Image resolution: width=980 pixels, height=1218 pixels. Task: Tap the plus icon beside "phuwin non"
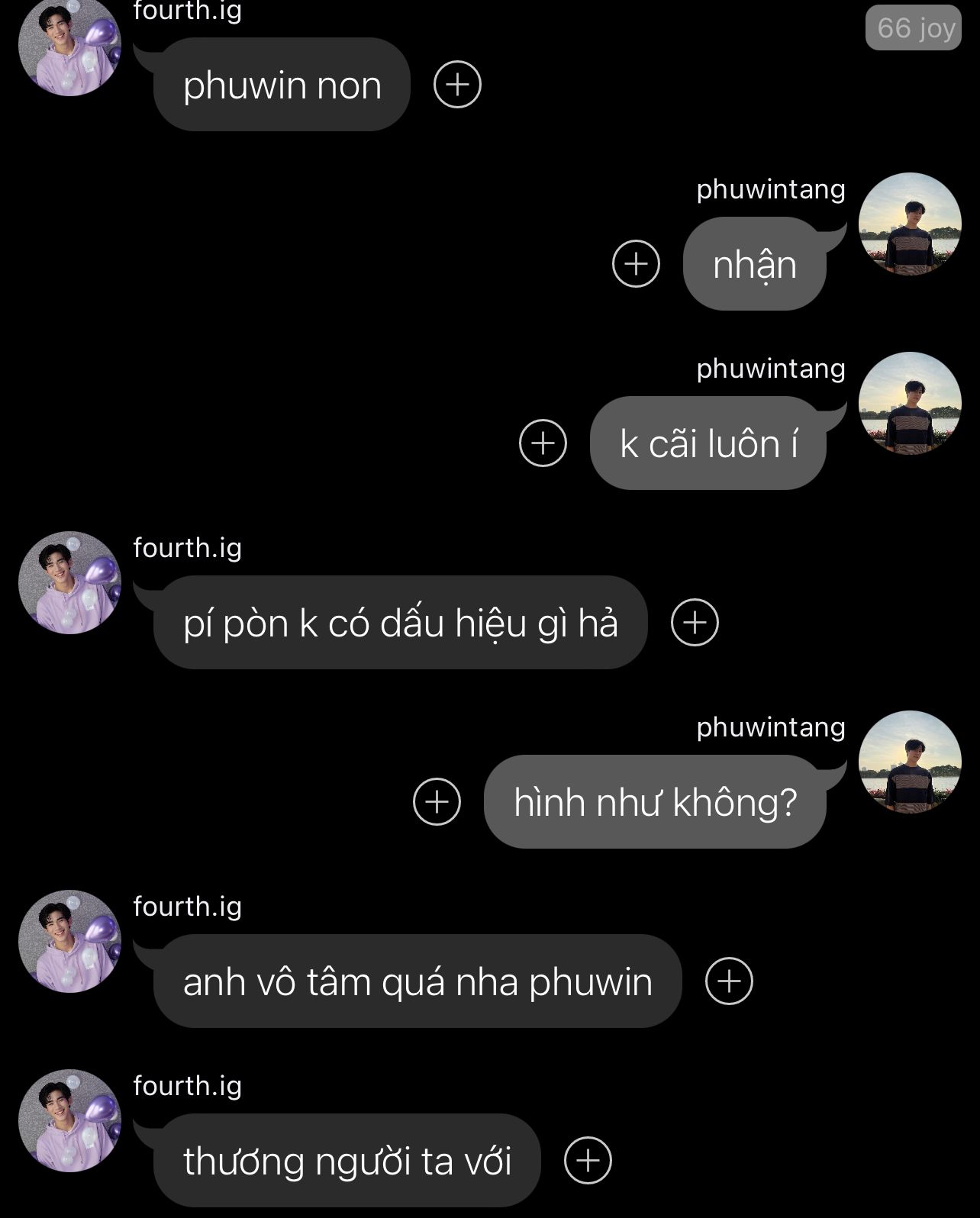pyautogui.click(x=457, y=84)
